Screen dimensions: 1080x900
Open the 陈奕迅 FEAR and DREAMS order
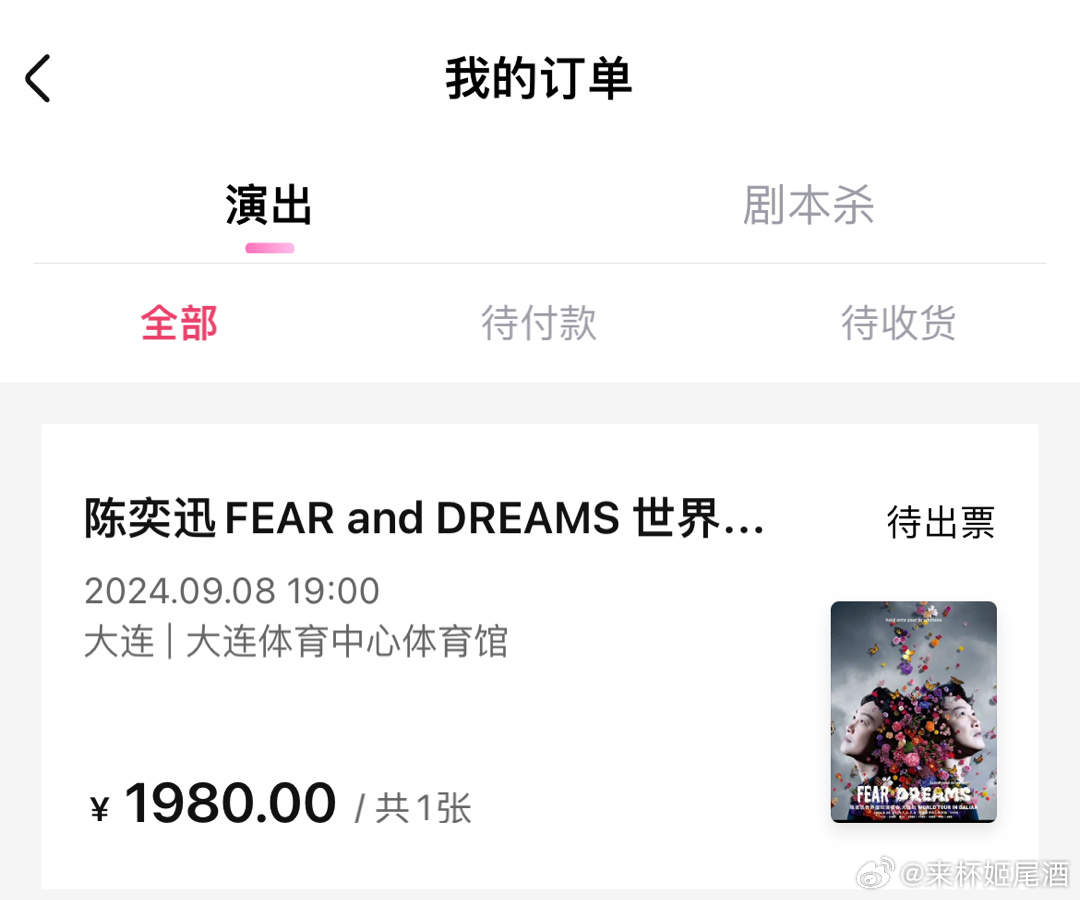424,520
